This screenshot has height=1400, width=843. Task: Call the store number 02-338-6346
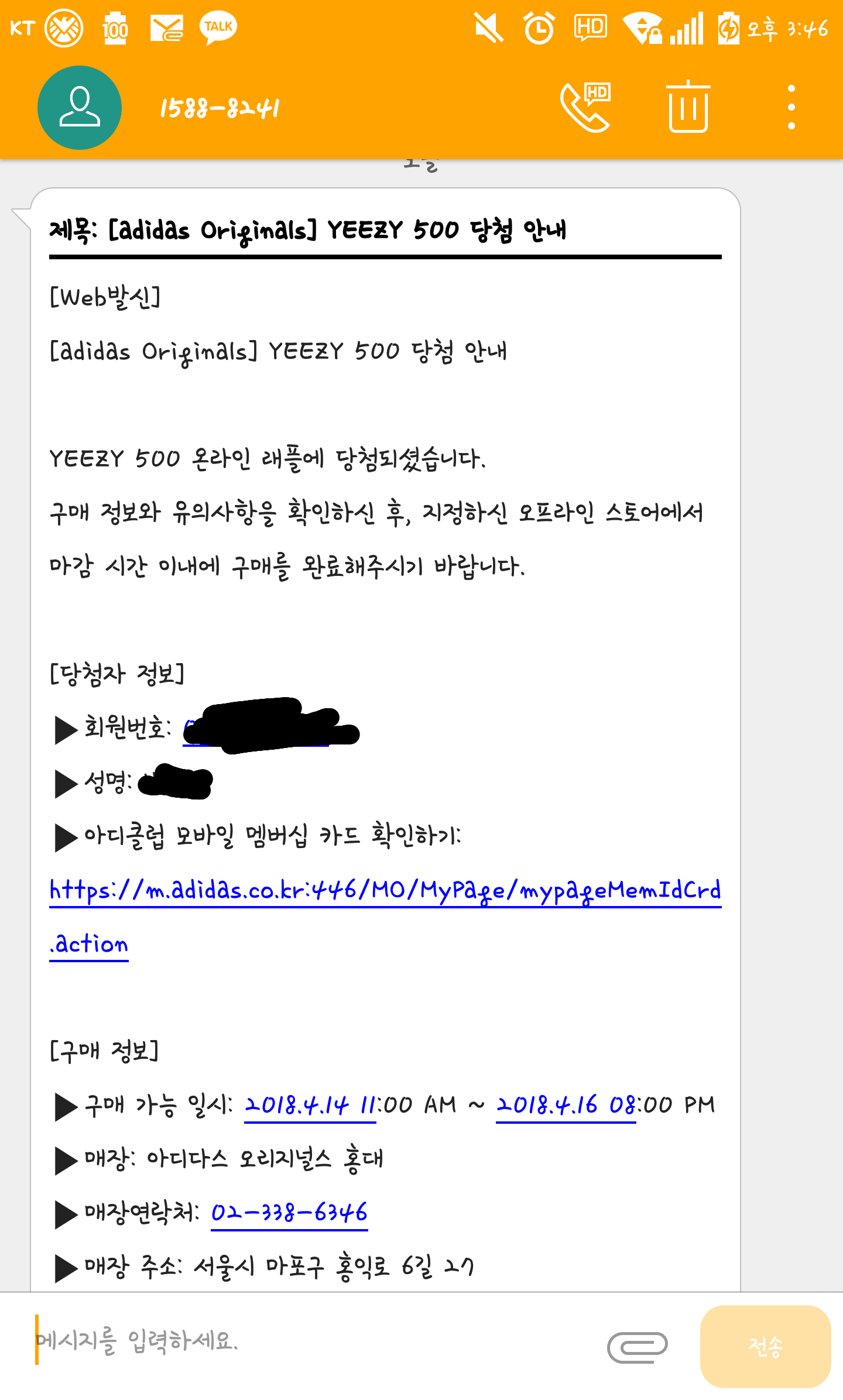tap(289, 1213)
